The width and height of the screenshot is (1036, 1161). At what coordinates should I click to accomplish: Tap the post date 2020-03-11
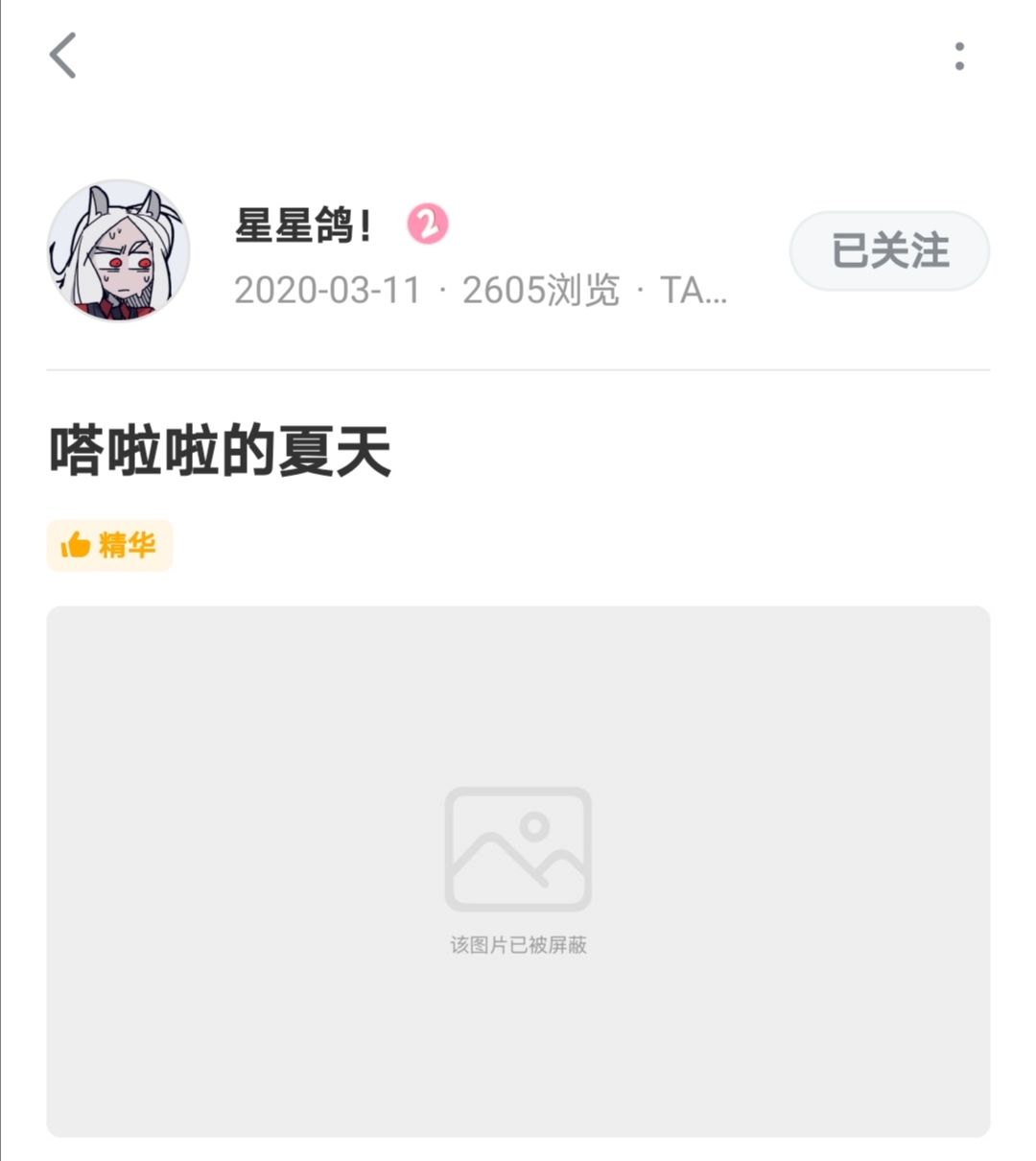[x=326, y=293]
